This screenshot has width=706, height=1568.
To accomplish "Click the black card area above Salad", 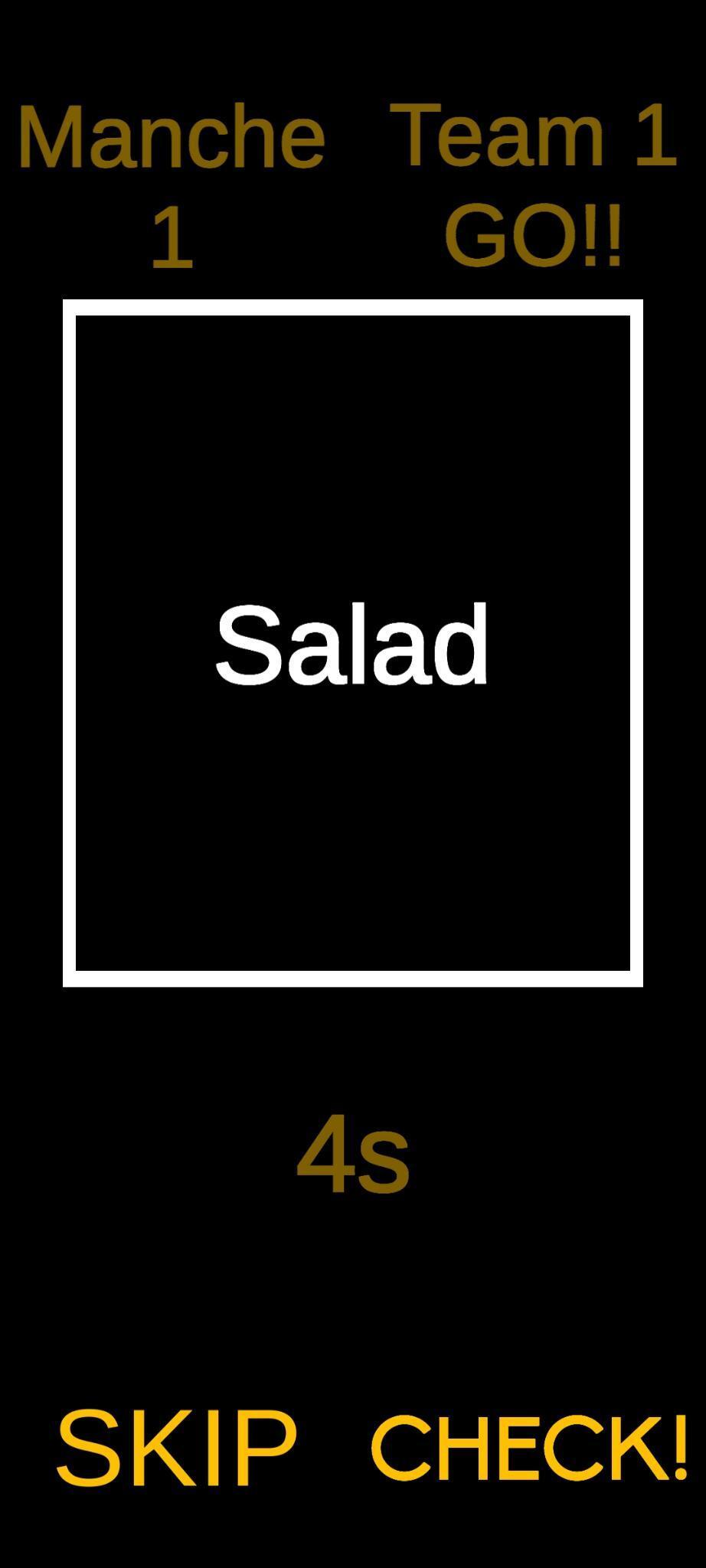I will click(x=352, y=459).
